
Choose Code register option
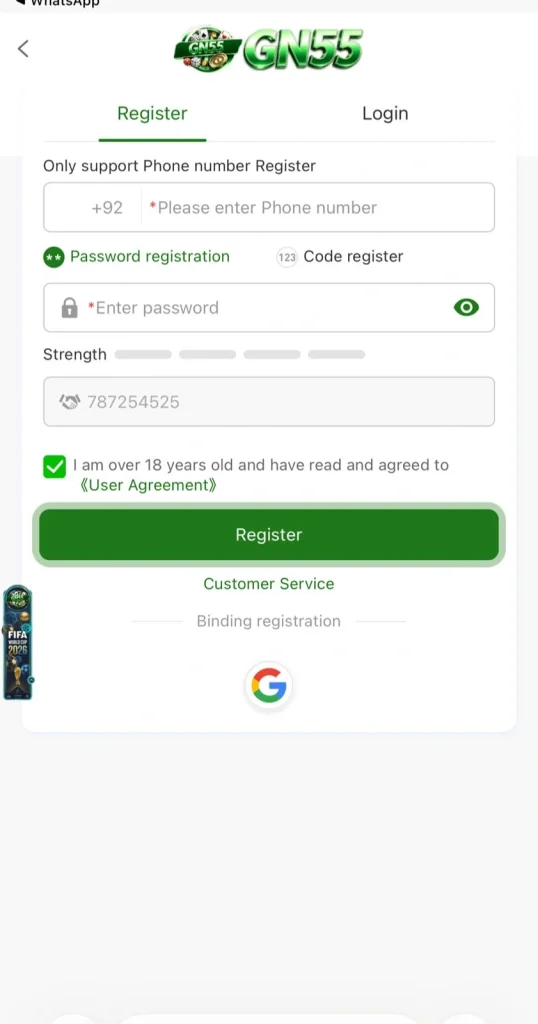click(340, 257)
